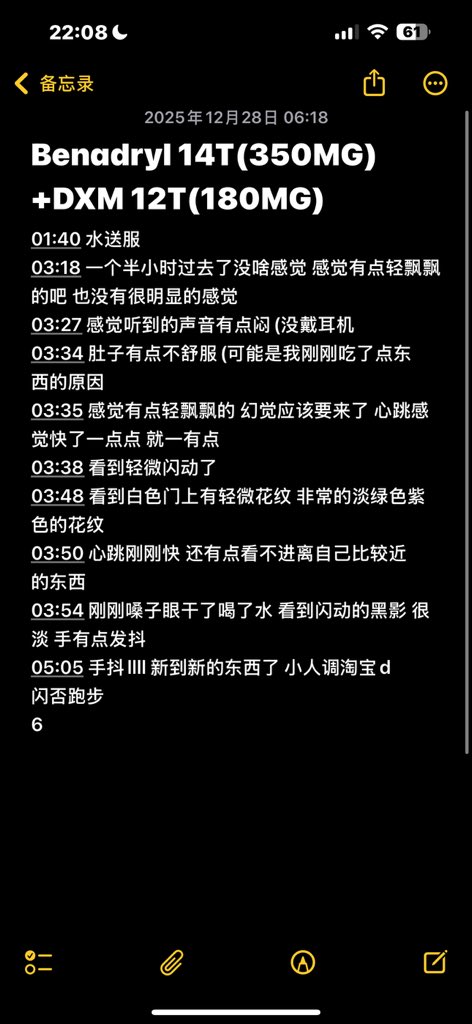Tap the 03:34 time link

56,353
